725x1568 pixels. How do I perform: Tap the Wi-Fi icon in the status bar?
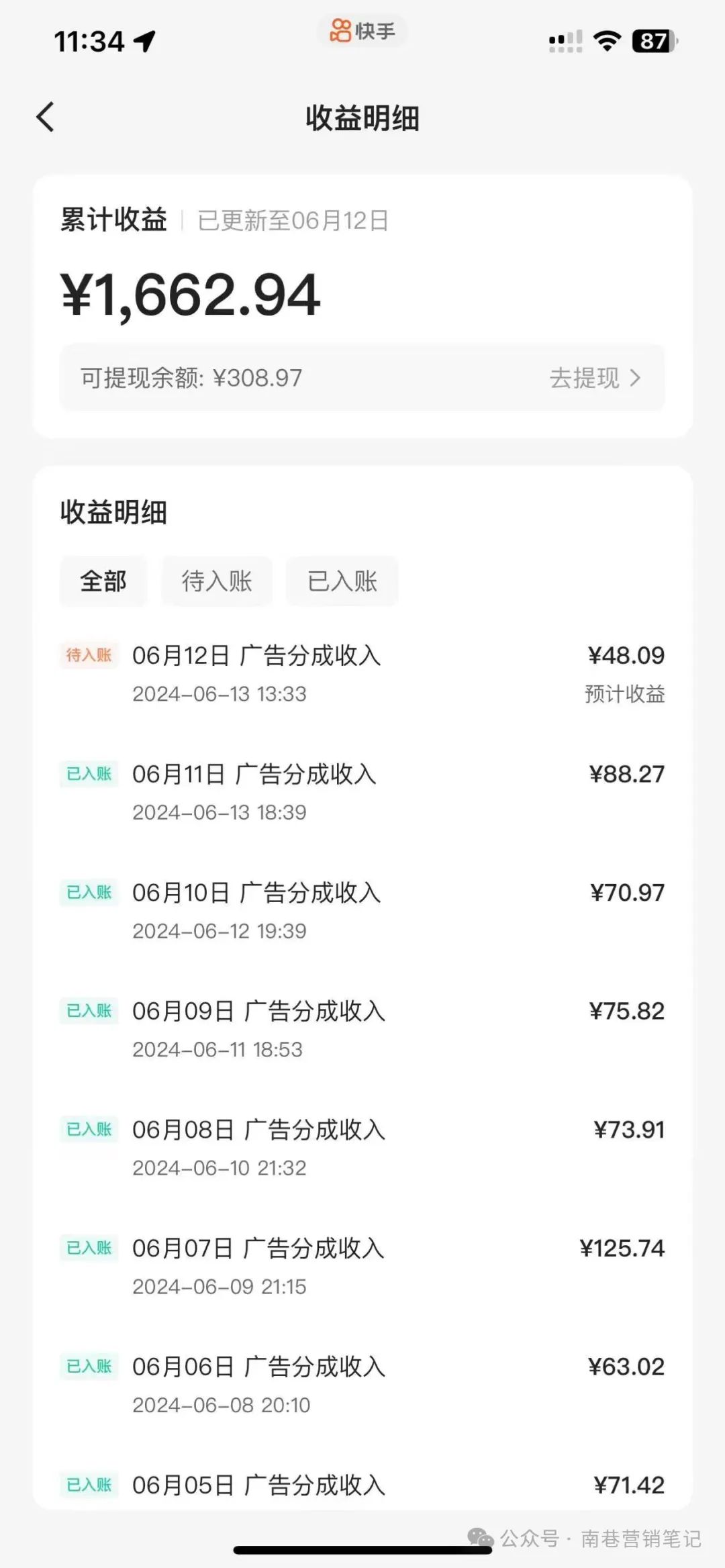click(606, 39)
